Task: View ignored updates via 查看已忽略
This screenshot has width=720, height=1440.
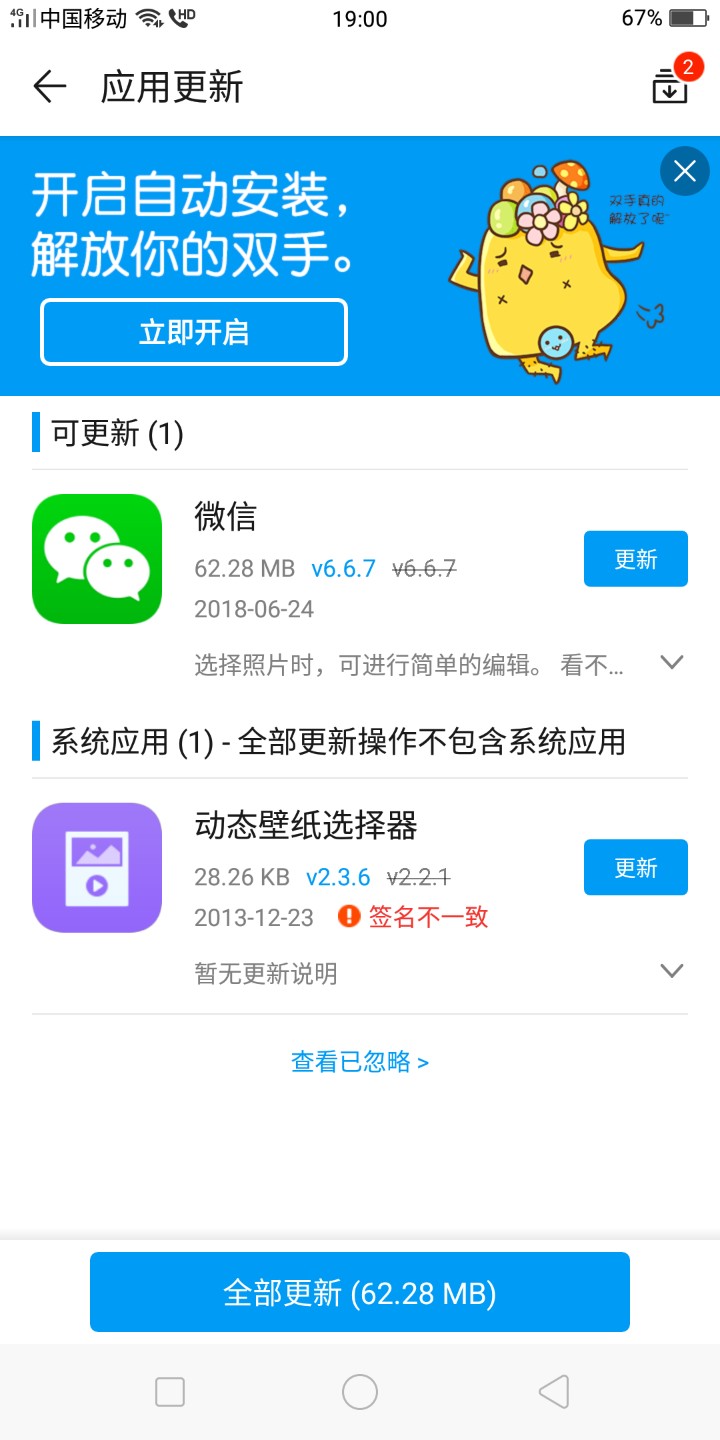Action: coord(360,1062)
